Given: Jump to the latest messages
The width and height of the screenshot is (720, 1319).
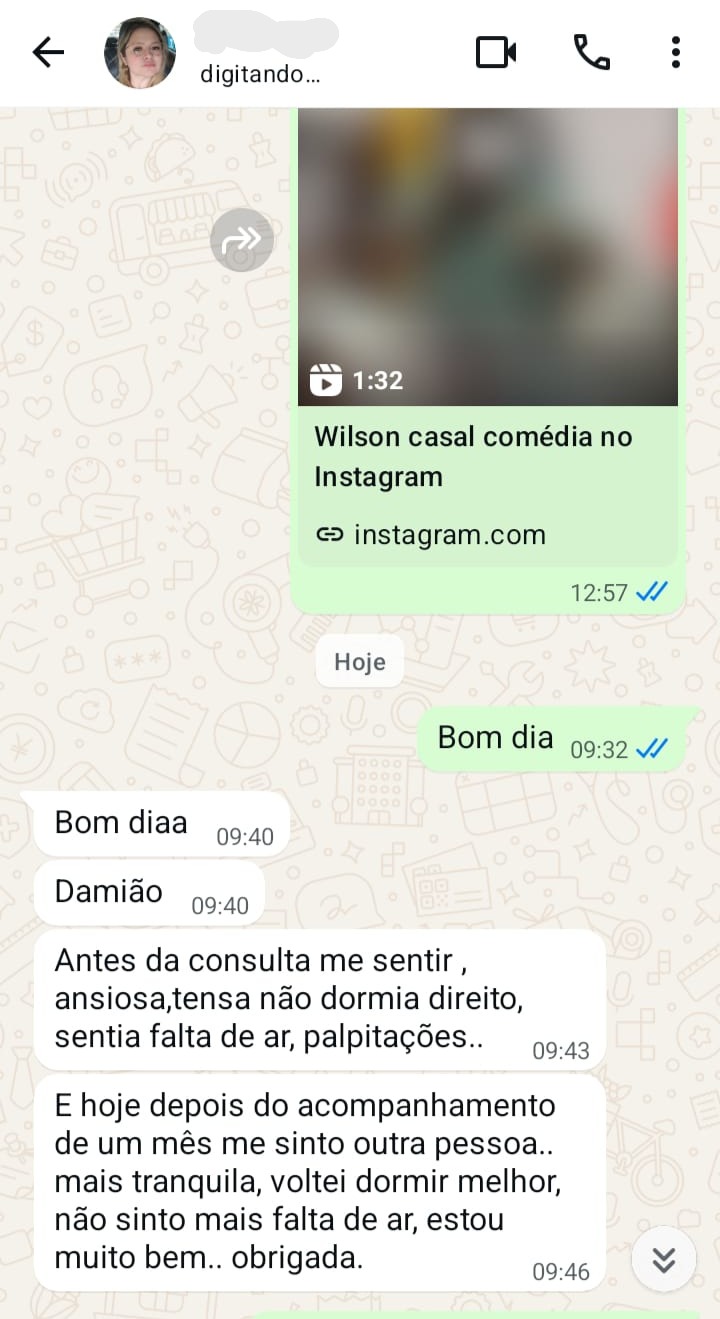Looking at the screenshot, I should 664,1259.
